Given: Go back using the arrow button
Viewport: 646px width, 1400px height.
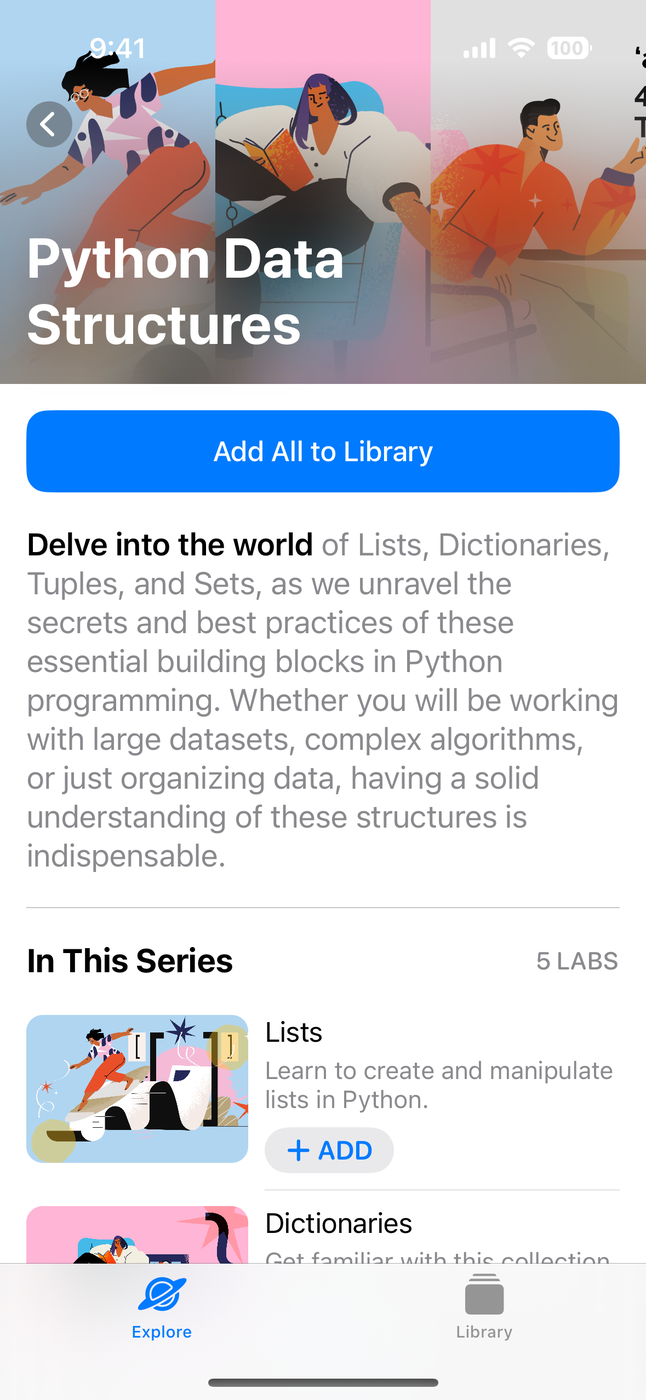Looking at the screenshot, I should pyautogui.click(x=48, y=124).
